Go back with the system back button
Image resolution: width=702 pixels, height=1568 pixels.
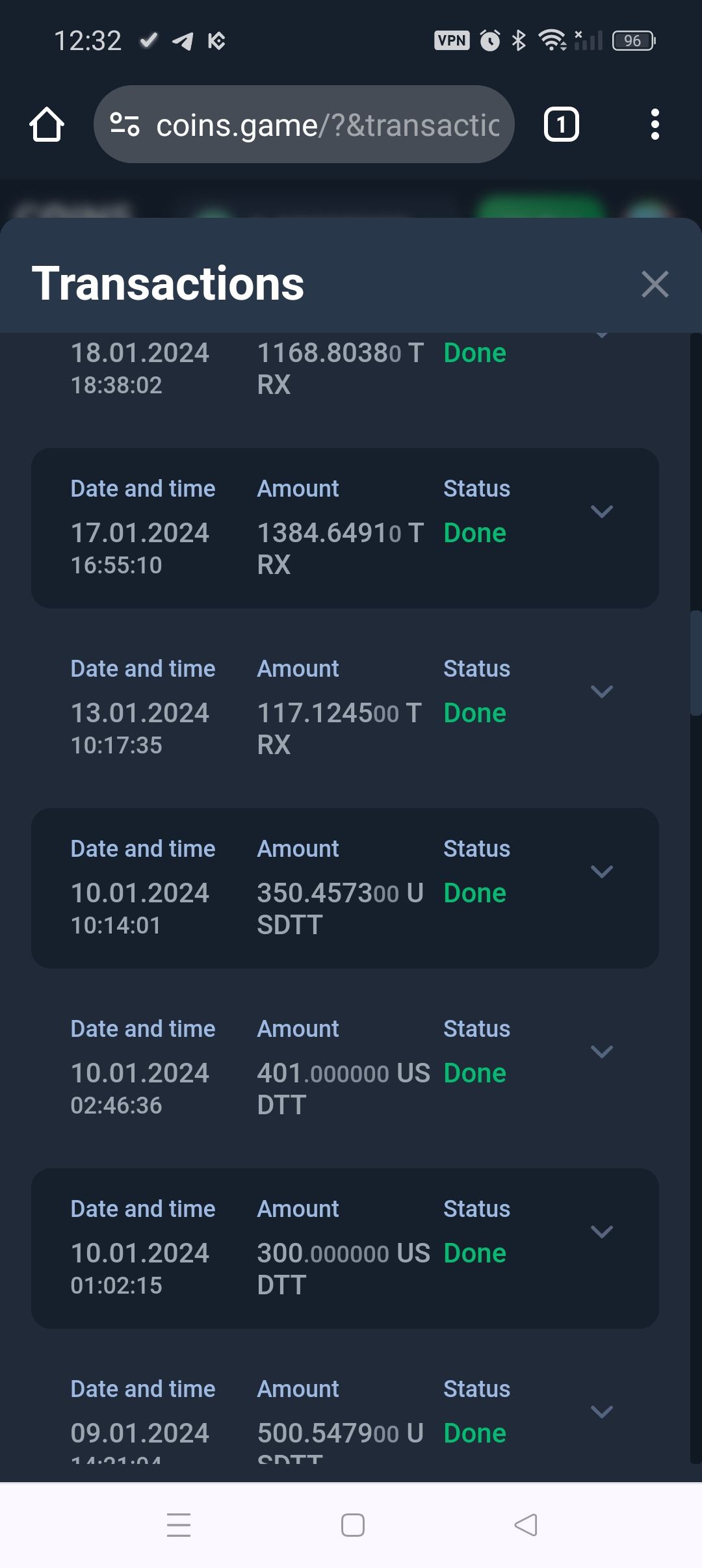click(x=525, y=1525)
